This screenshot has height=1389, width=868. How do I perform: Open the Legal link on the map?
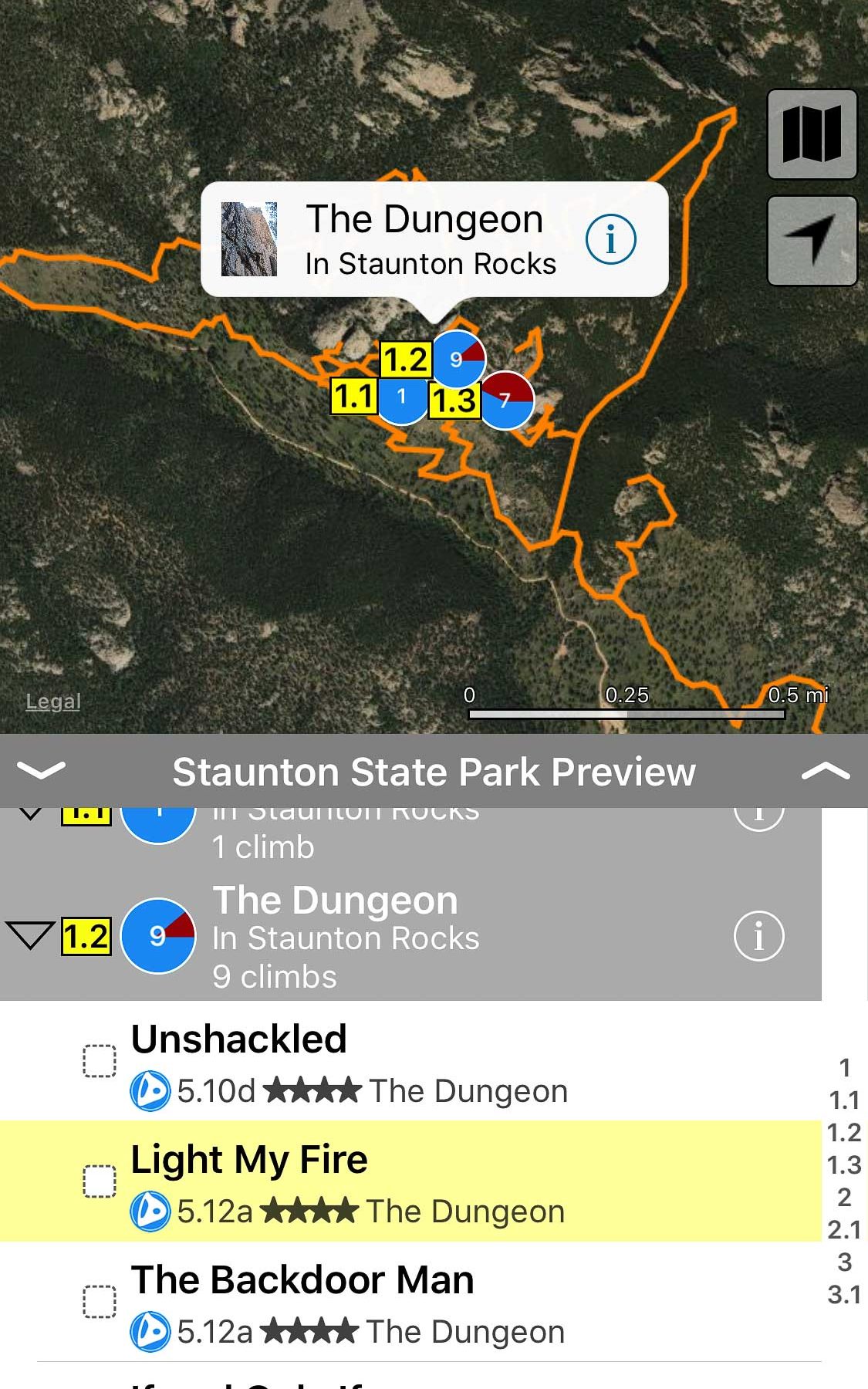[x=52, y=701]
